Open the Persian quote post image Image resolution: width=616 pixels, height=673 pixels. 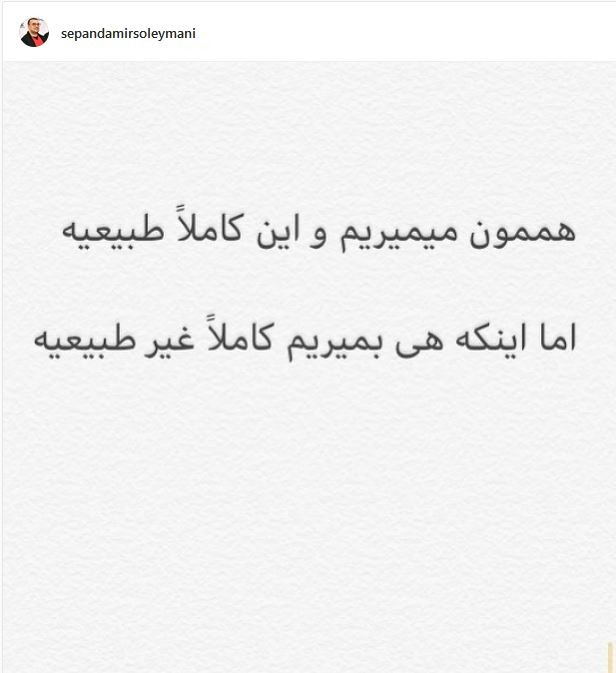tap(308, 360)
